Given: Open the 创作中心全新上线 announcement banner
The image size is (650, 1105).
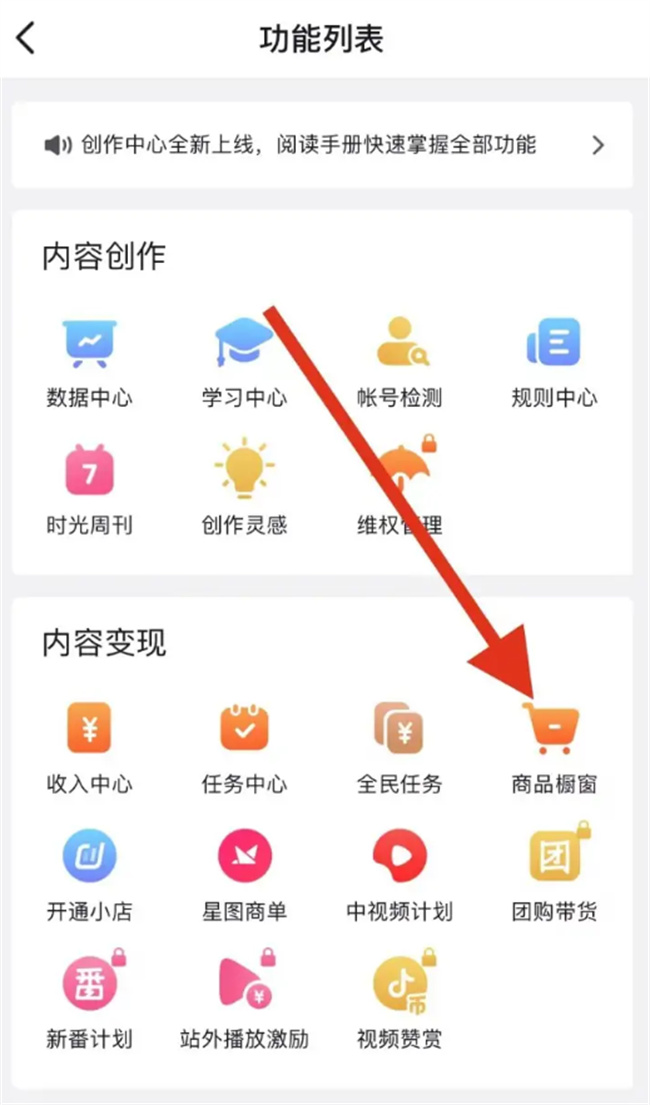Looking at the screenshot, I should pyautogui.click(x=323, y=145).
